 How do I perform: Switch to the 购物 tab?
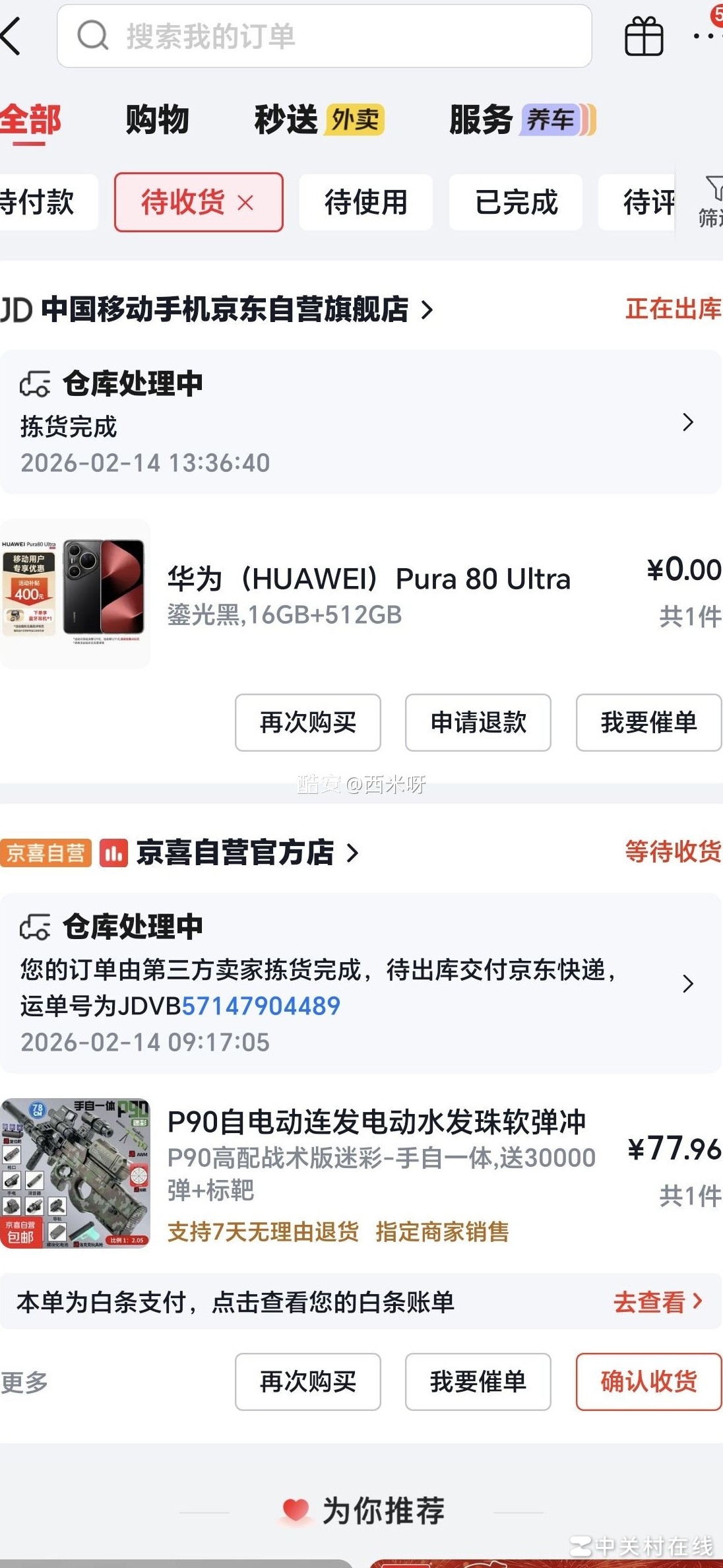(x=157, y=120)
